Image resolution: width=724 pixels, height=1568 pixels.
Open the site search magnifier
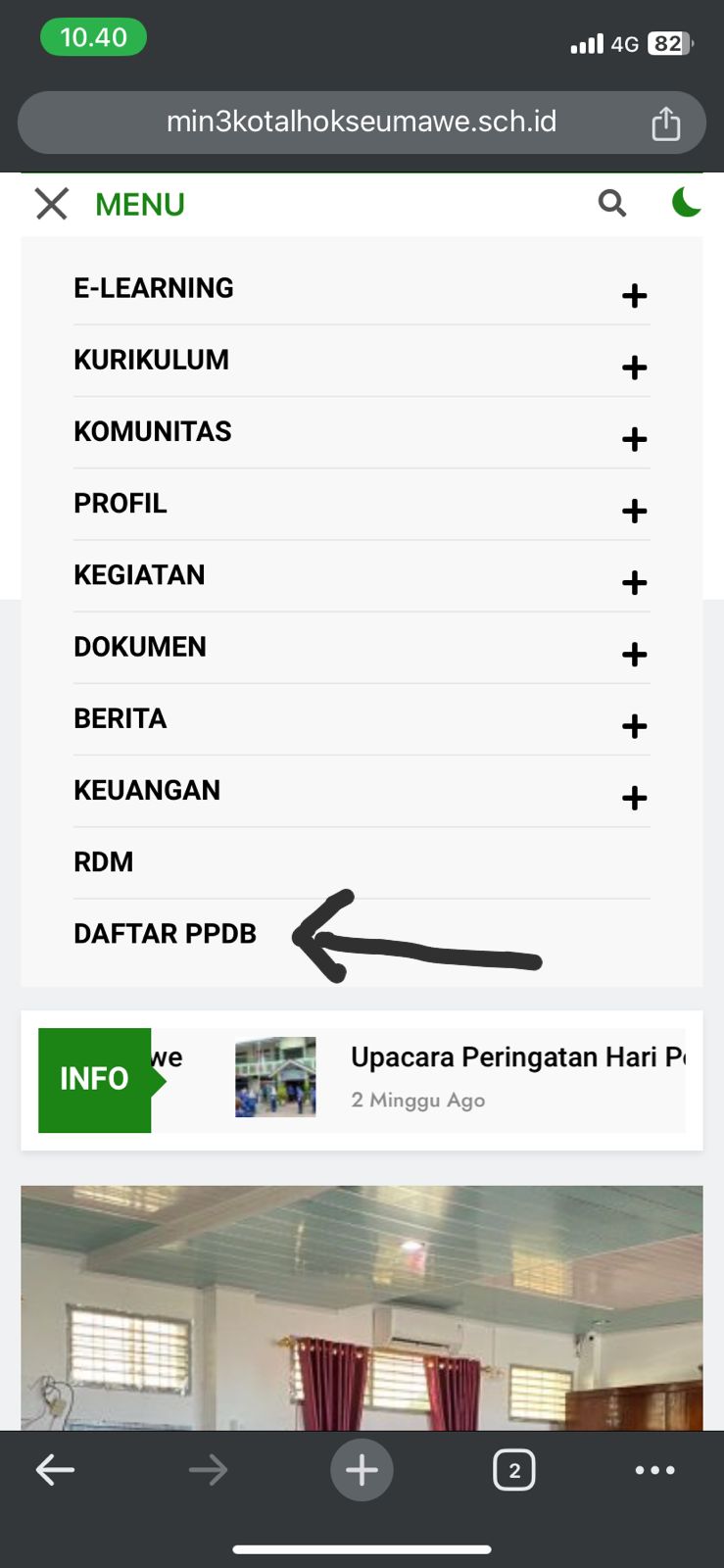point(612,203)
